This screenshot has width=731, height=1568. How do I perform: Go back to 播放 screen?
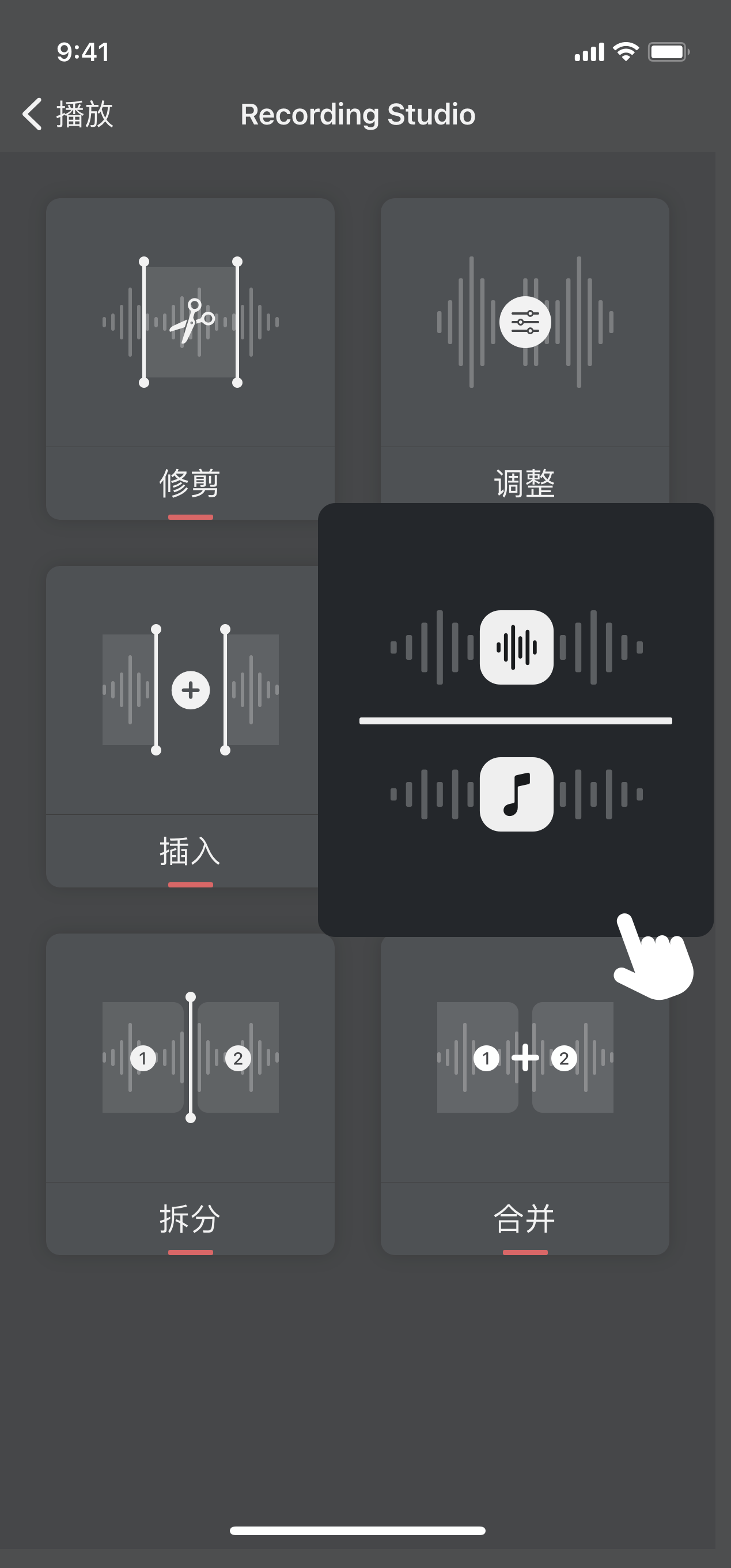[68, 114]
